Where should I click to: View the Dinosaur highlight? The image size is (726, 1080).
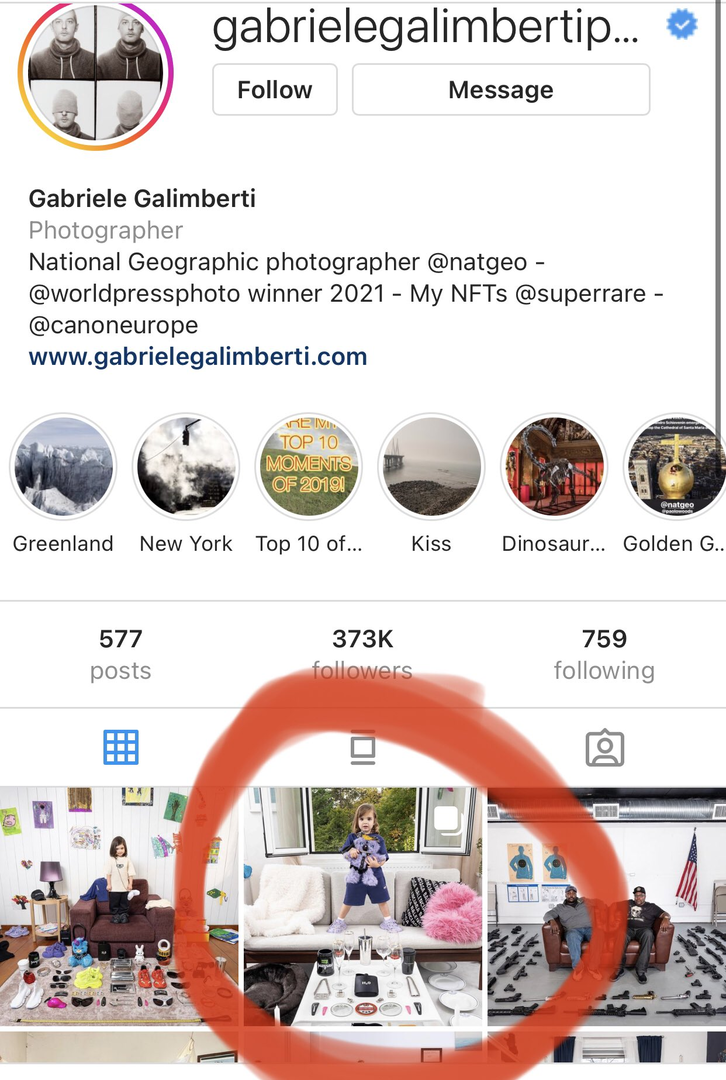click(x=554, y=468)
